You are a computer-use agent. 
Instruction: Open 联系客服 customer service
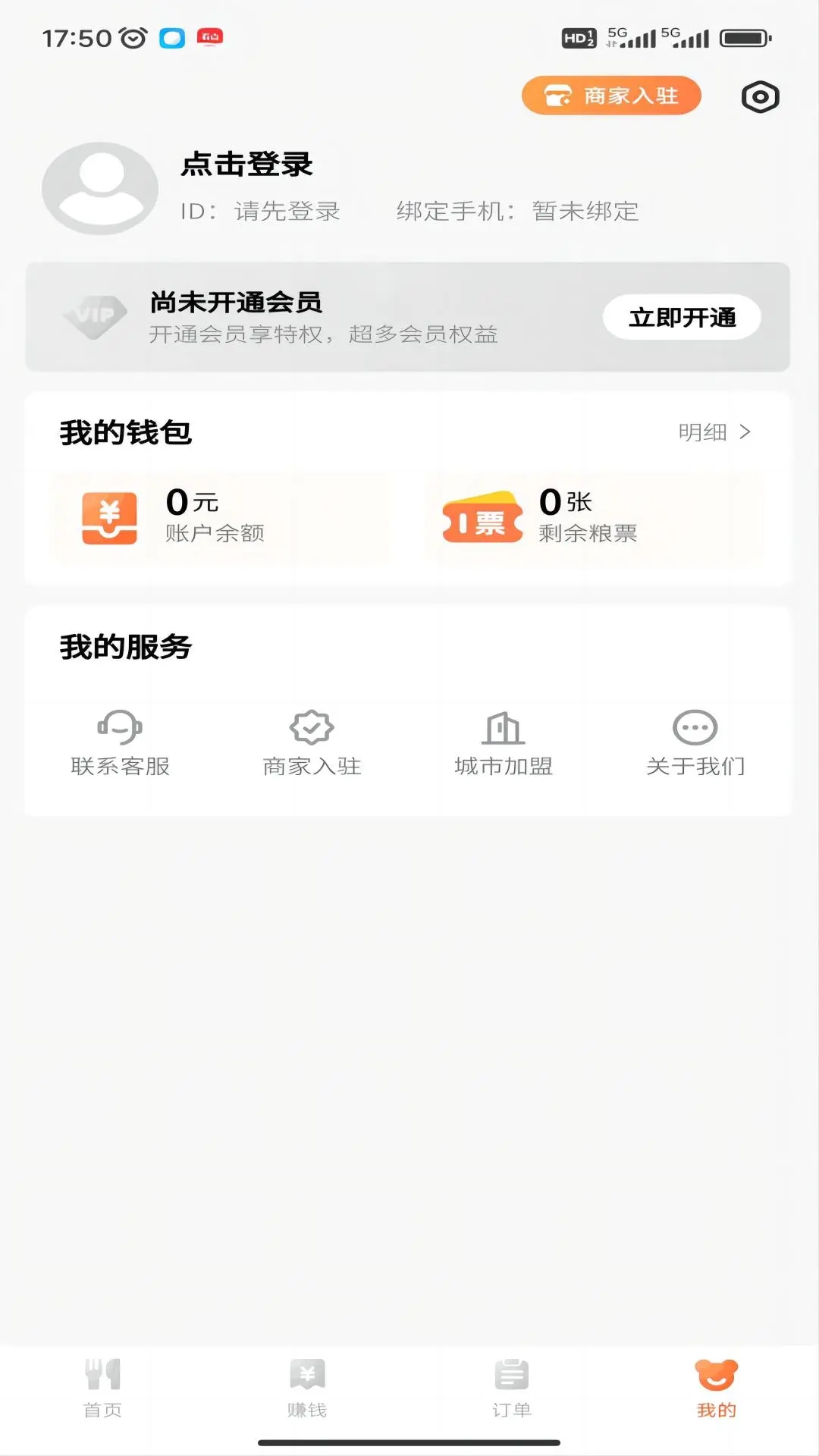120,743
